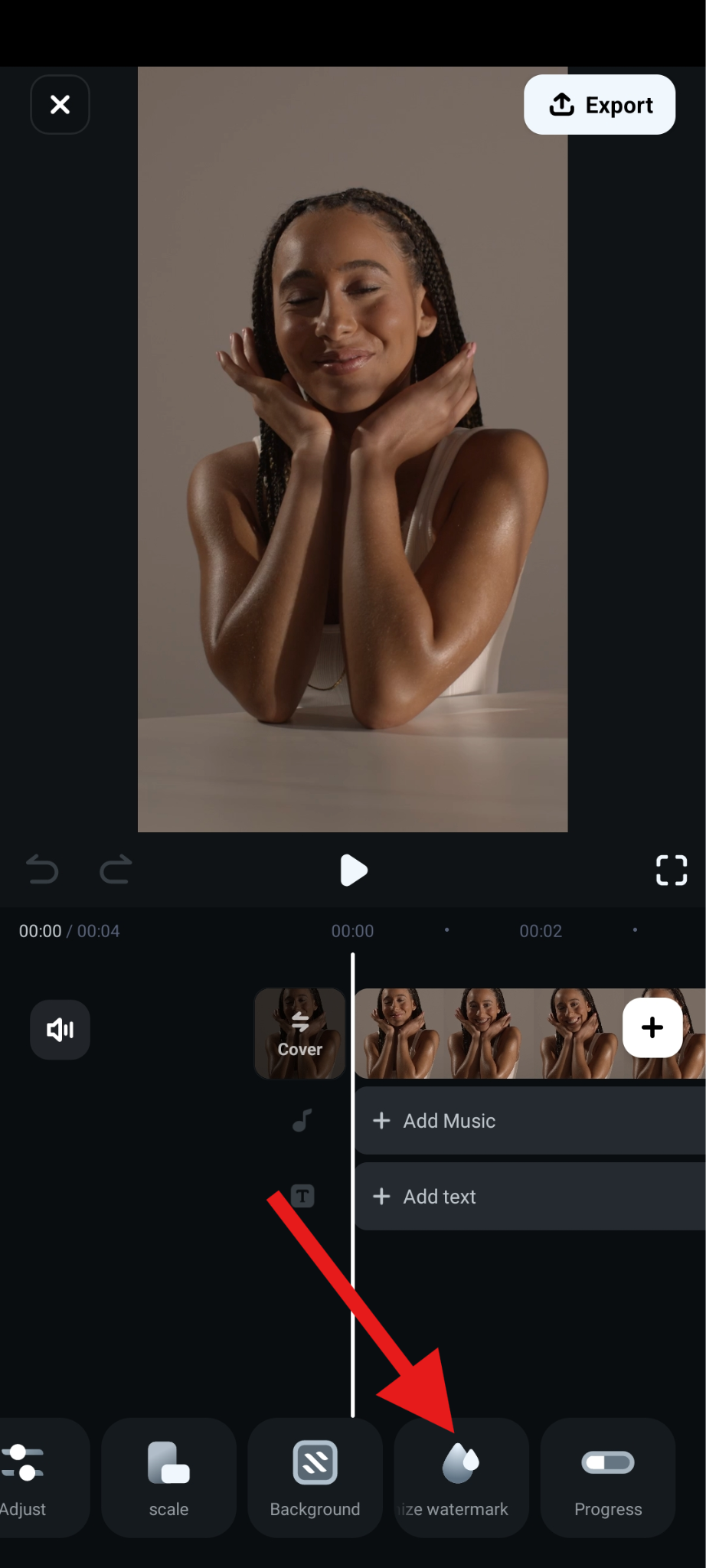Open the scale tool
Viewport: 706px width, 1568px height.
[x=168, y=1478]
